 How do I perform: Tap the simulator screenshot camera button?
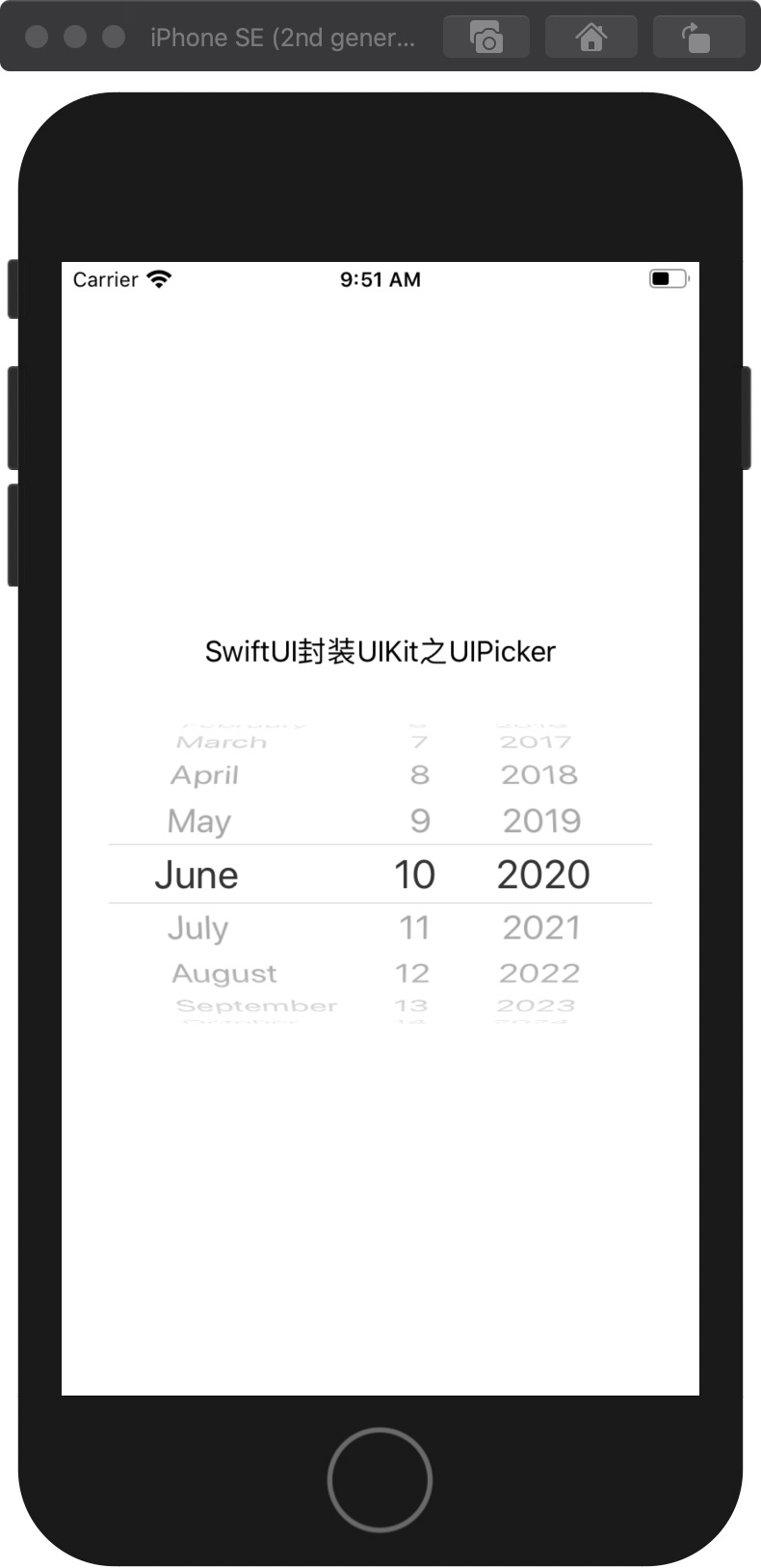click(x=486, y=38)
